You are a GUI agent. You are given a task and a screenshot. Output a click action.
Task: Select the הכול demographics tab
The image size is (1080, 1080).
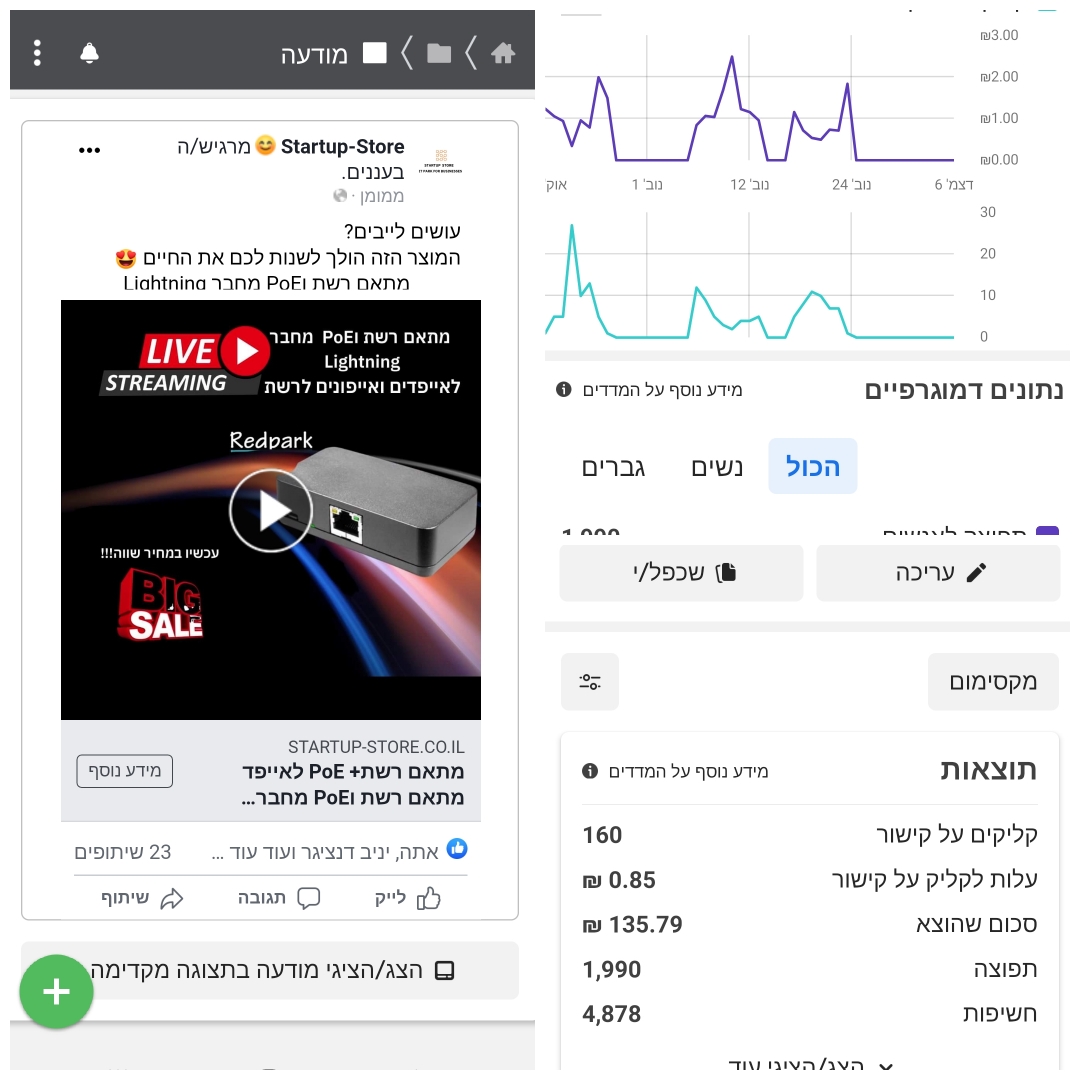(812, 467)
